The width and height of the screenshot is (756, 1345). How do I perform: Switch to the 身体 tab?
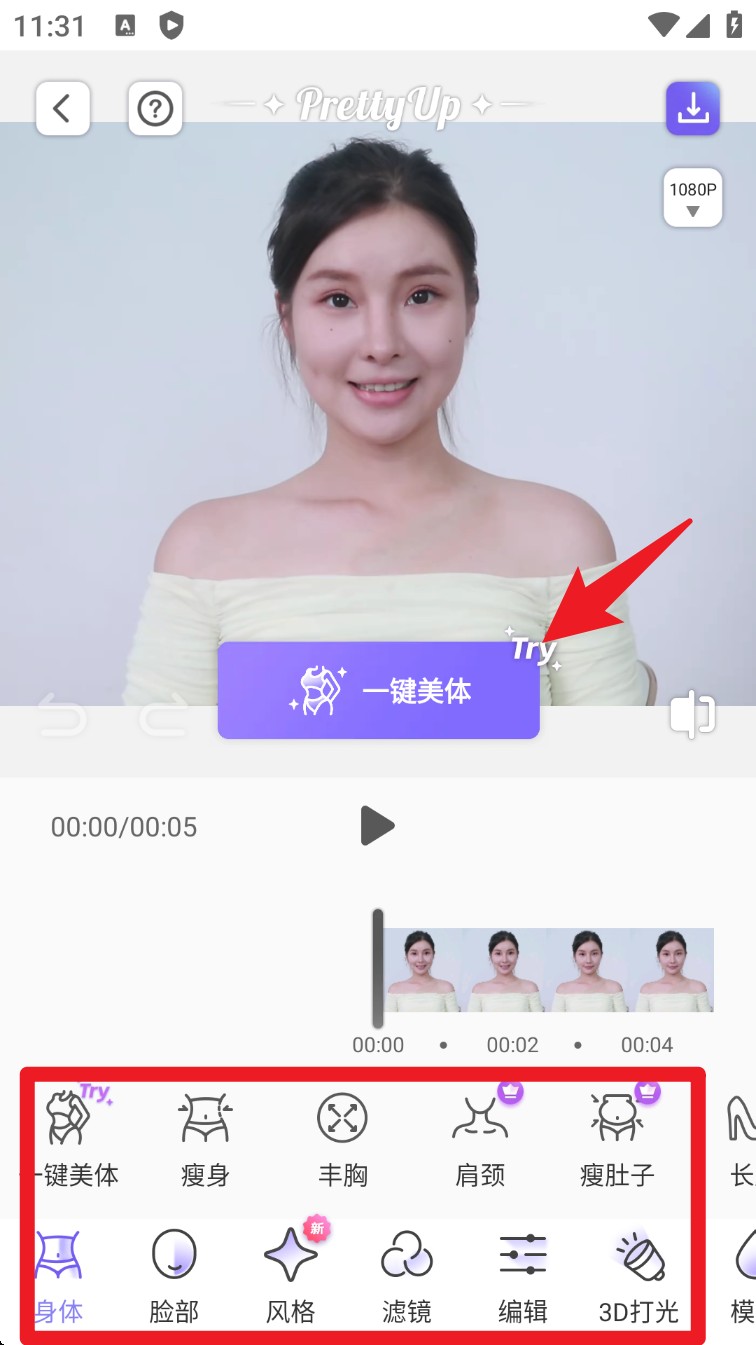tap(58, 1277)
